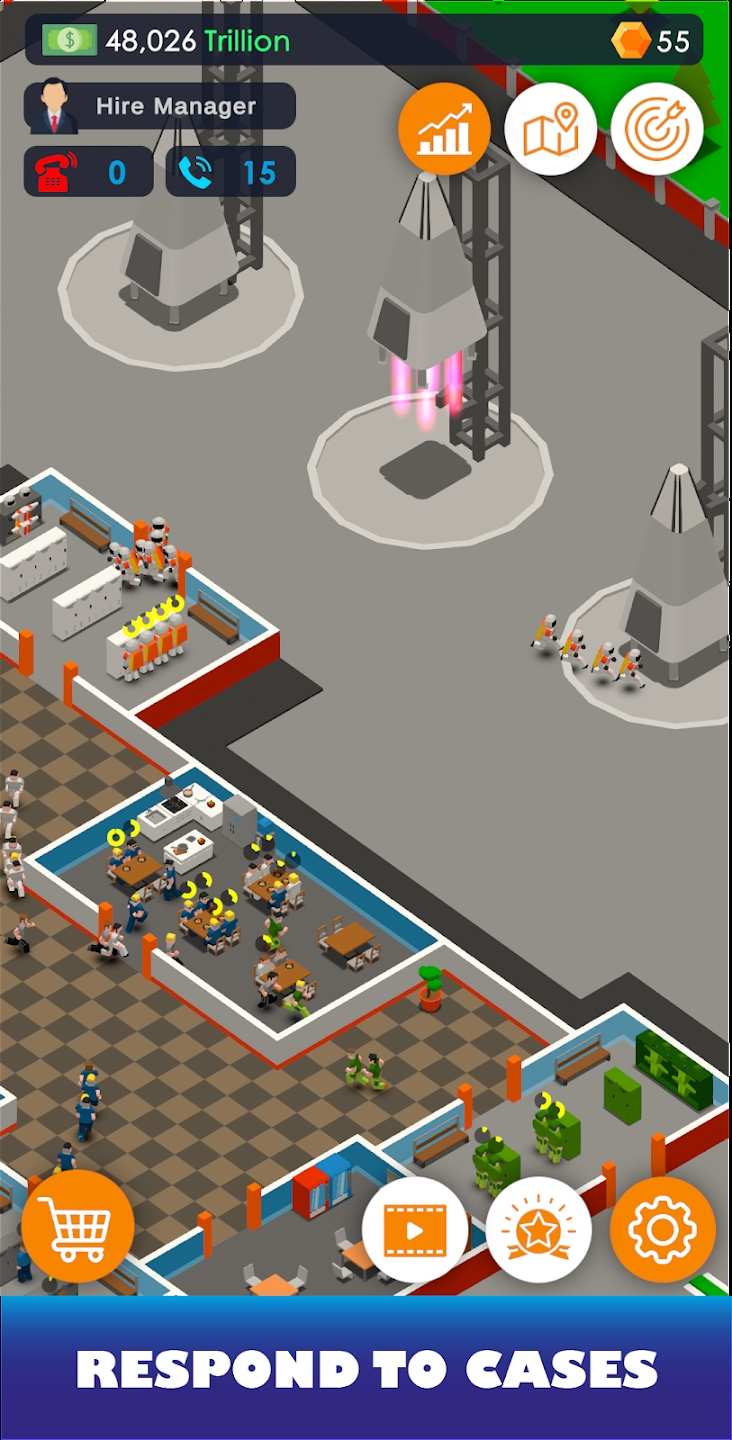
Task: Tap the blue incoming calls counter
Action: (231, 172)
